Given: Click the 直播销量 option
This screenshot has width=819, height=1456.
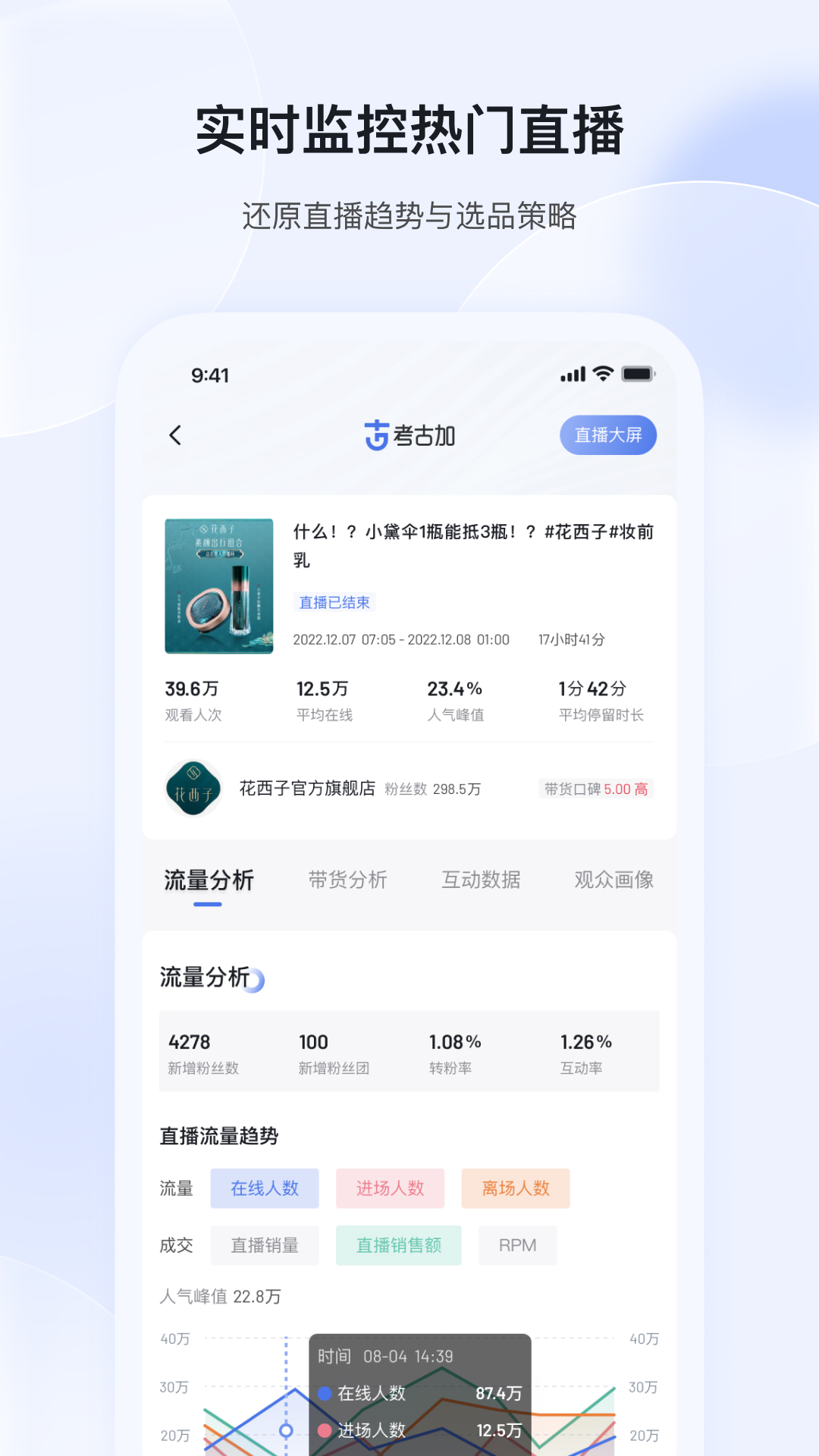Looking at the screenshot, I should click(x=265, y=1245).
